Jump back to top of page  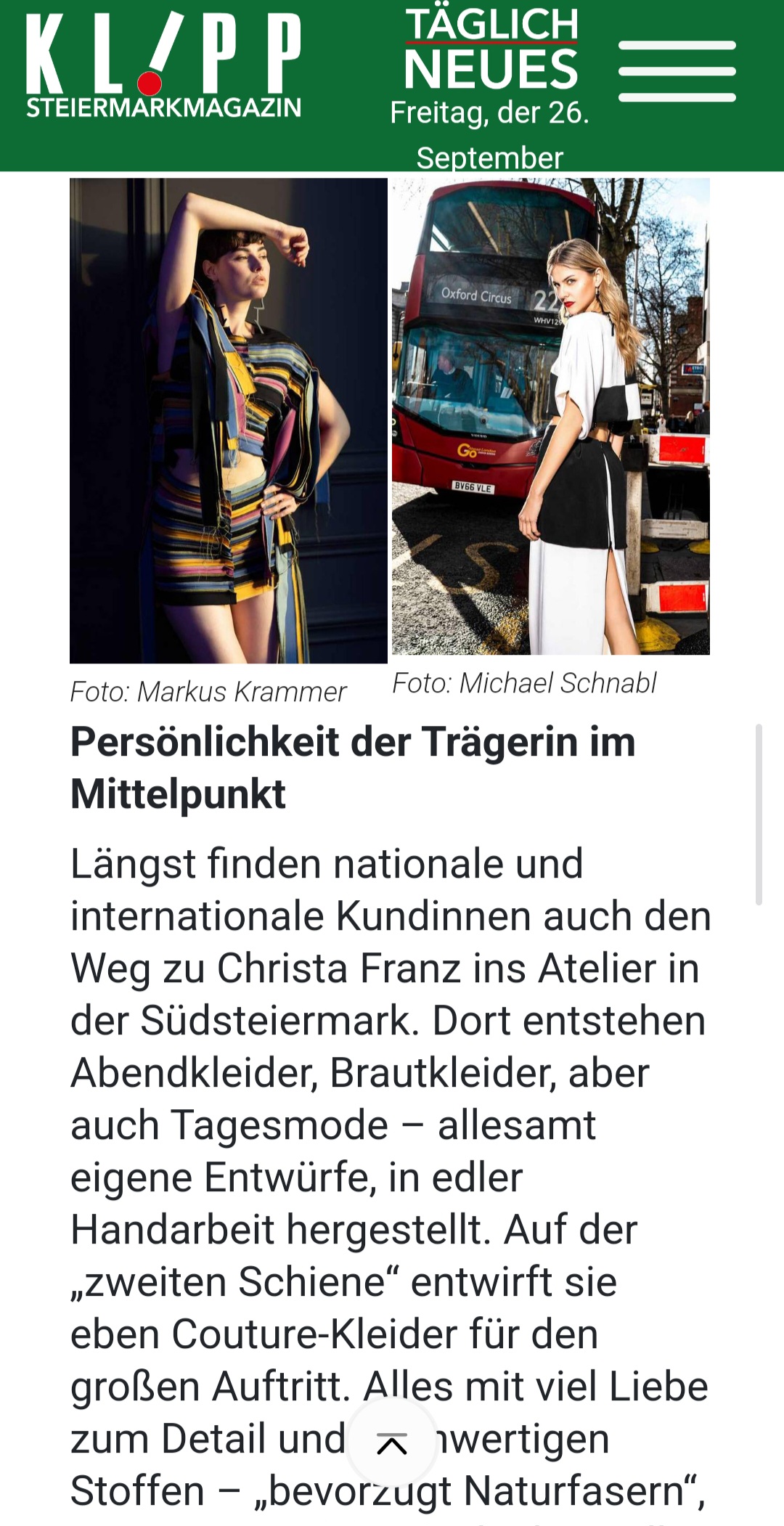pos(392,1444)
